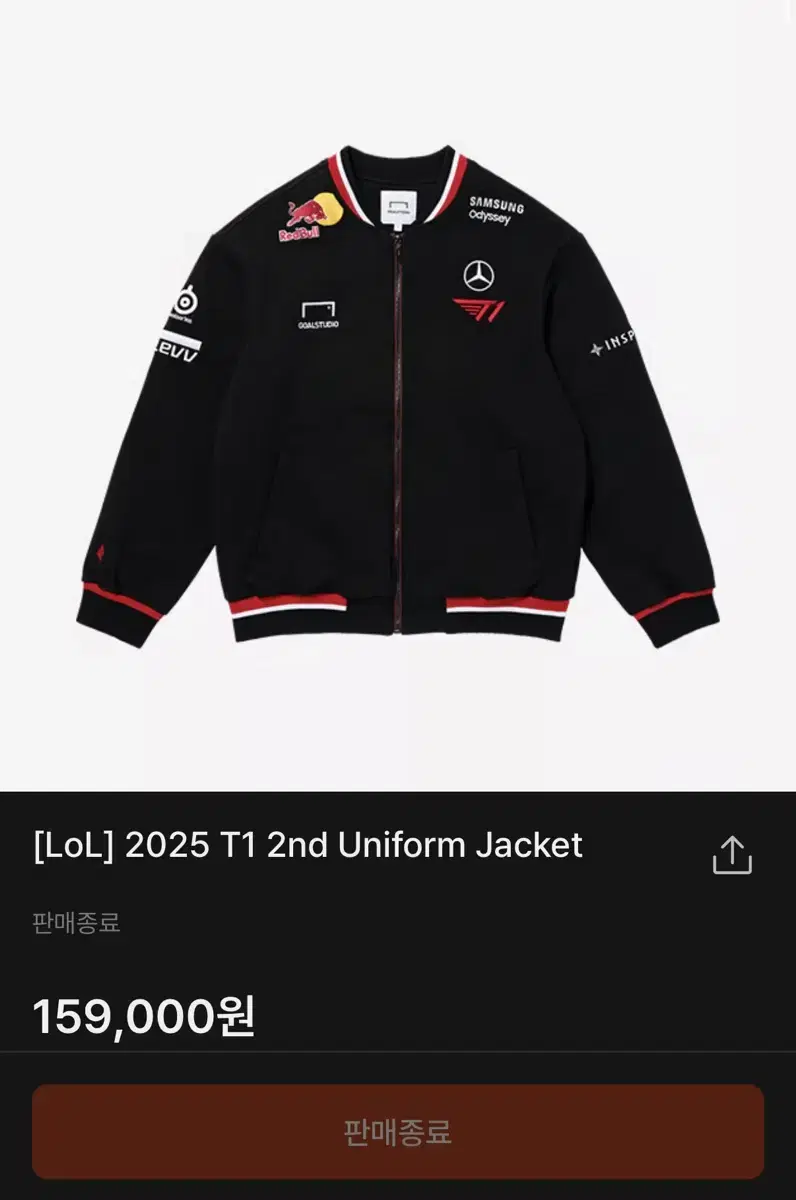Click the yellow bull patch on the collar
796x1200 pixels.
327,208
